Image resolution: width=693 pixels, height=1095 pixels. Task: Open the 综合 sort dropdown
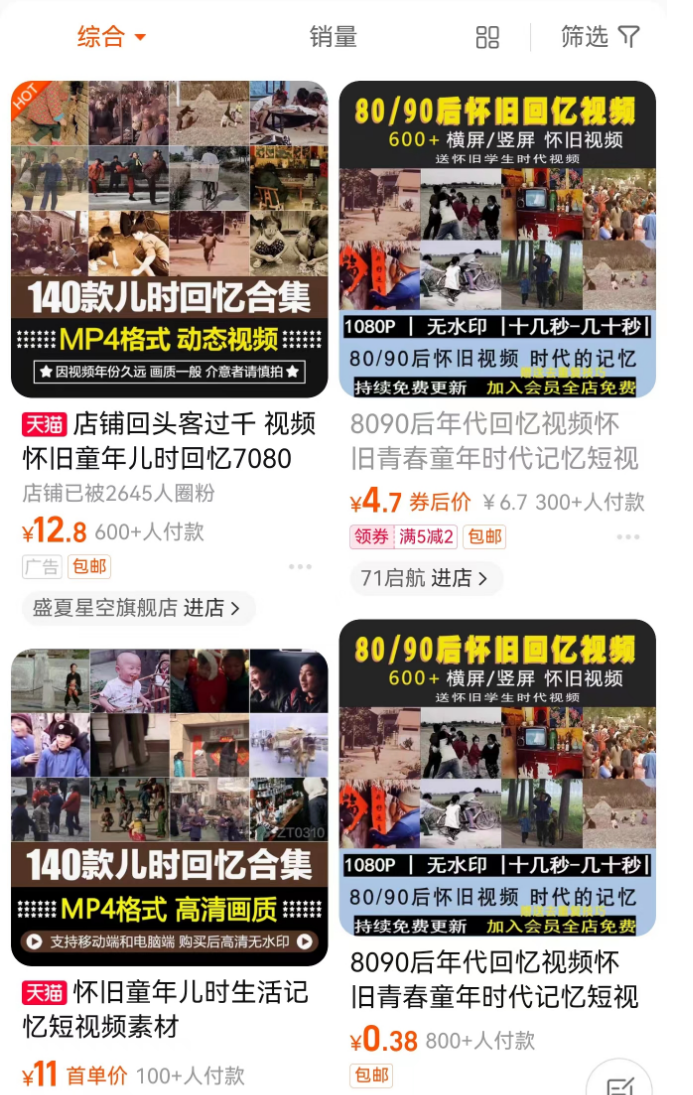click(111, 38)
